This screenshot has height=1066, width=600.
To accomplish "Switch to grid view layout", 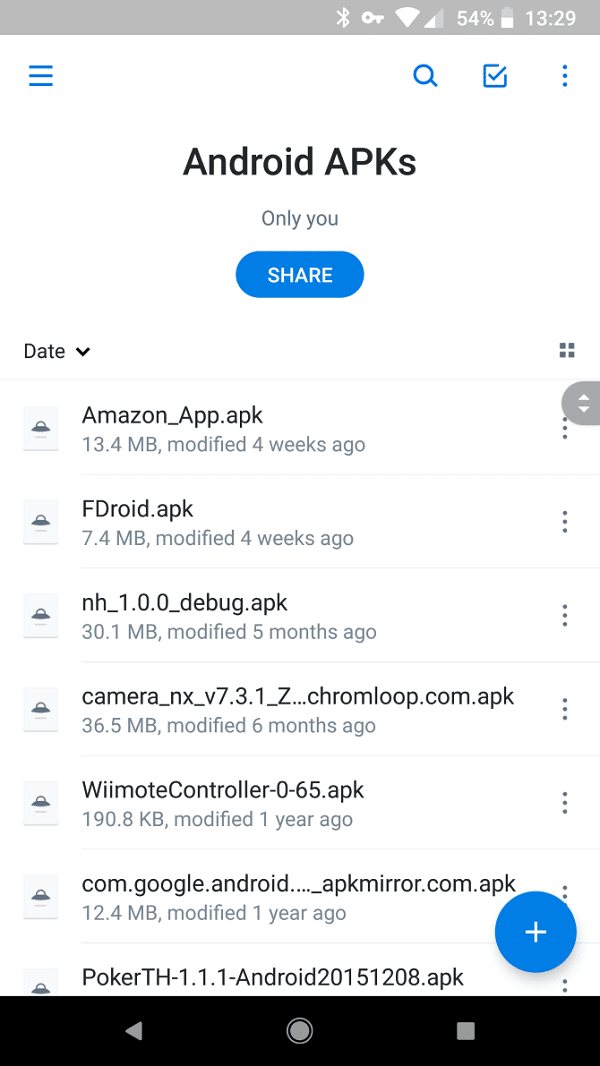I will pyautogui.click(x=567, y=350).
